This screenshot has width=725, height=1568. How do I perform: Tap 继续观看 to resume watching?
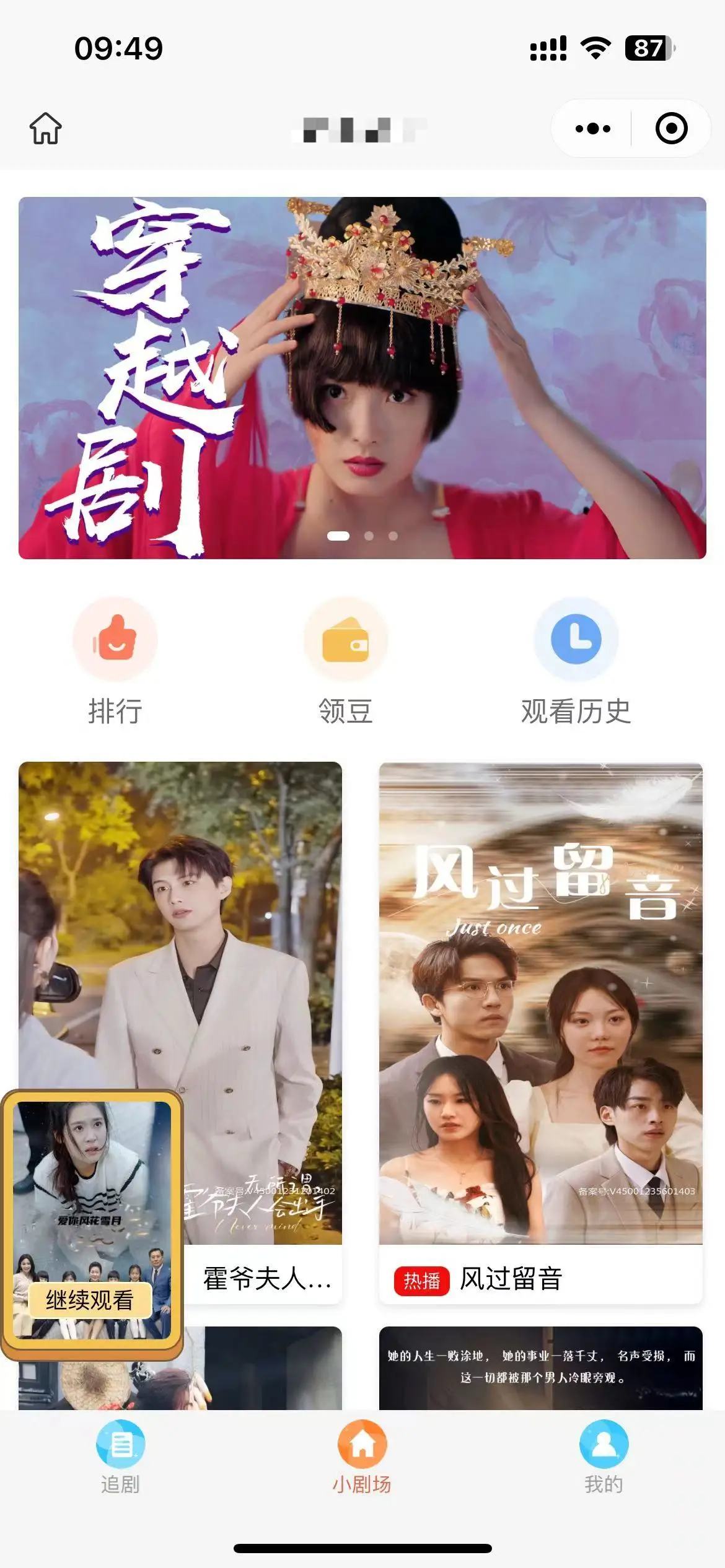pyautogui.click(x=90, y=1300)
